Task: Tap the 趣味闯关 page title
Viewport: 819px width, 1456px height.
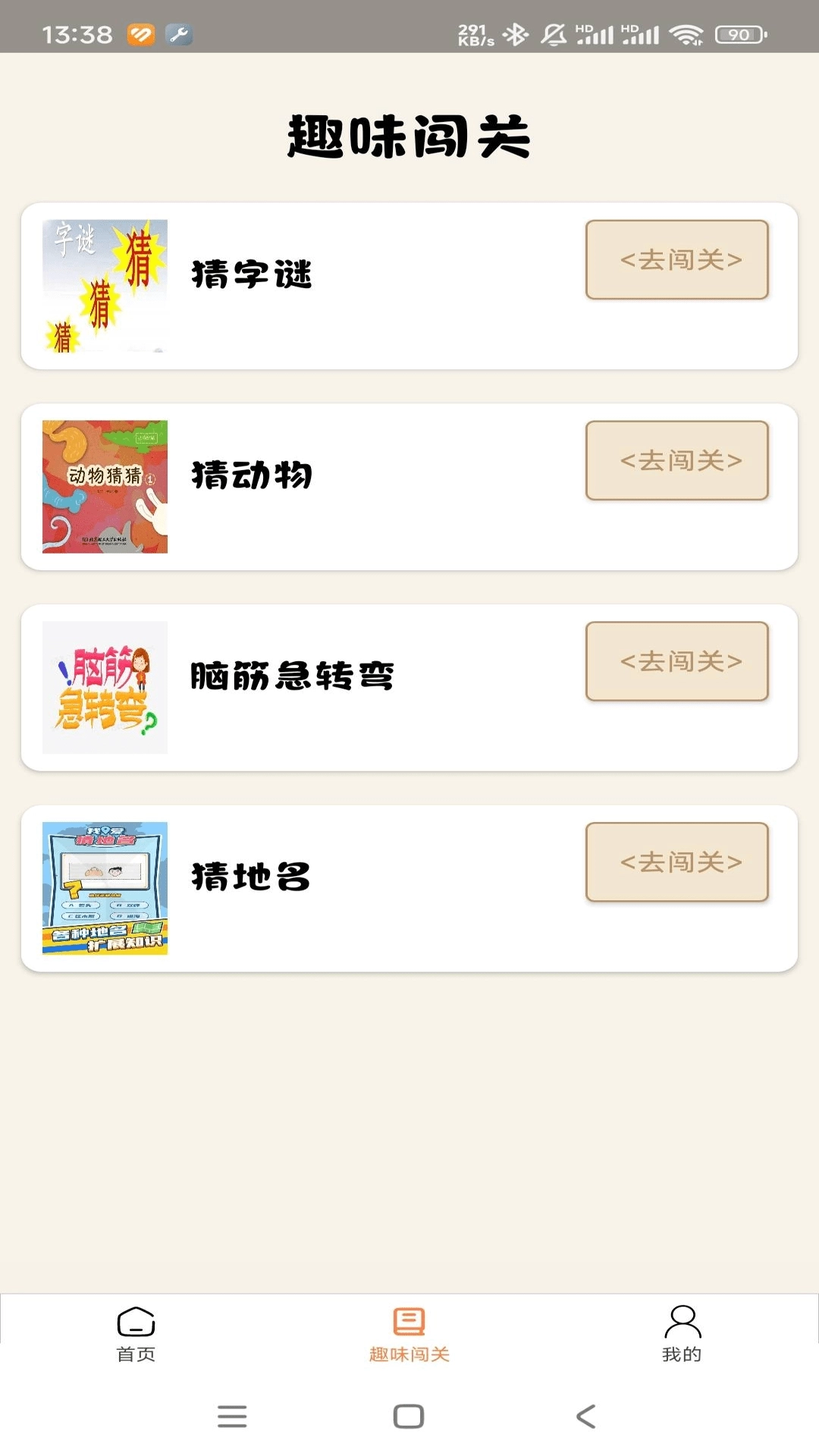Action: pos(409,138)
